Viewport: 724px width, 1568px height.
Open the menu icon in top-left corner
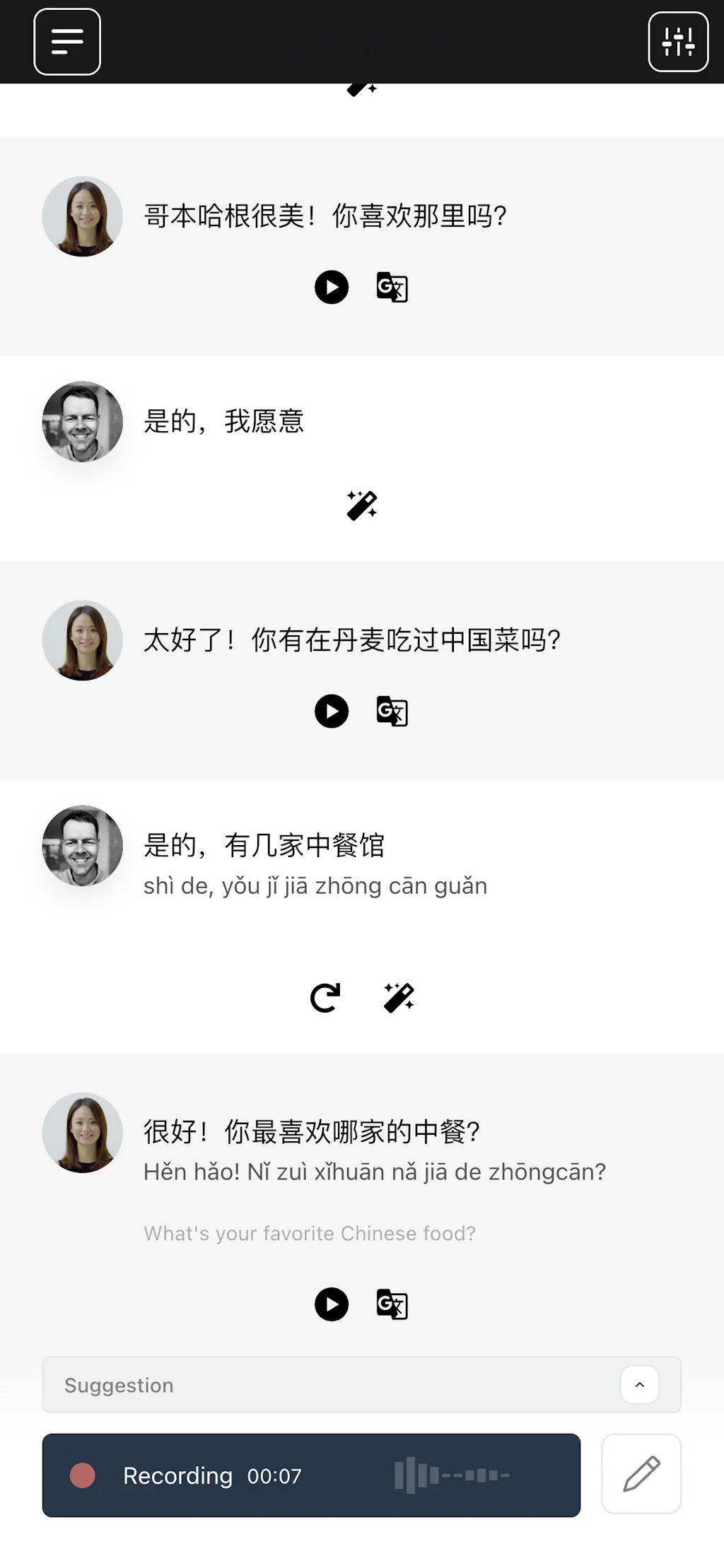[x=67, y=41]
